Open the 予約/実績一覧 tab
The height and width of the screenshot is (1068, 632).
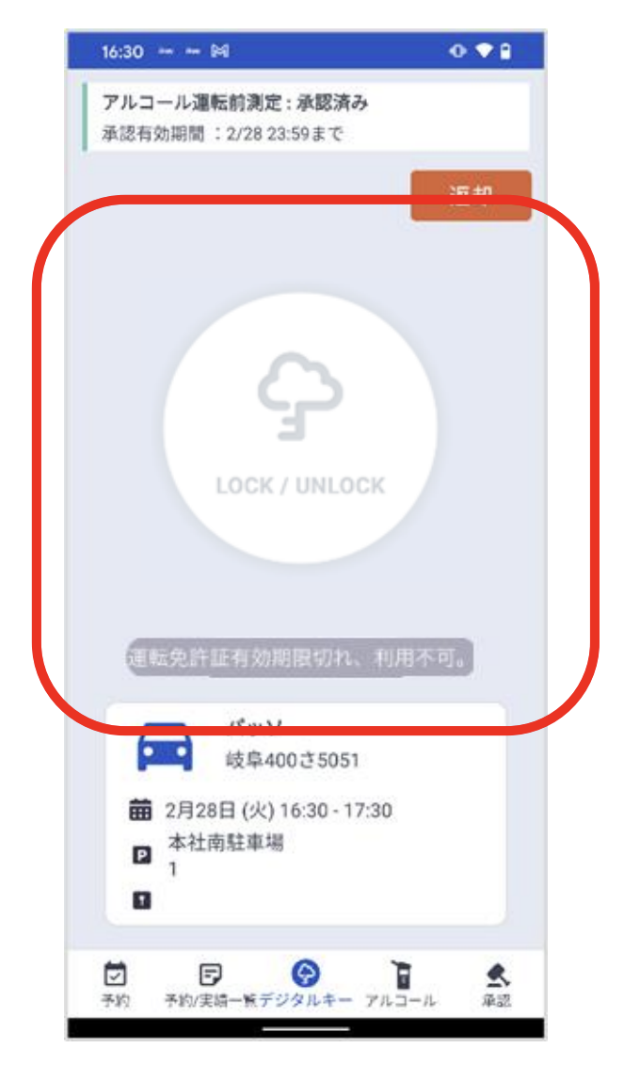210,983
